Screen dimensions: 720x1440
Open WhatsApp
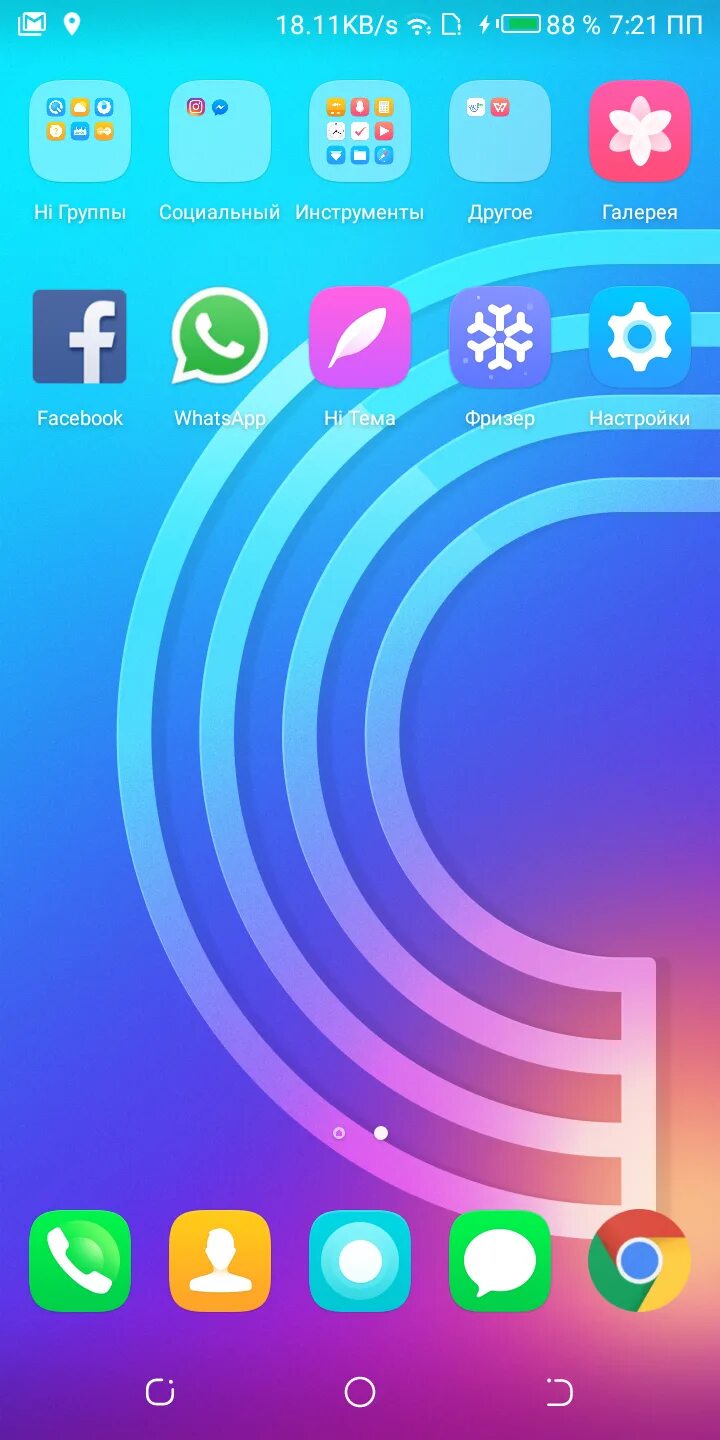tap(220, 337)
